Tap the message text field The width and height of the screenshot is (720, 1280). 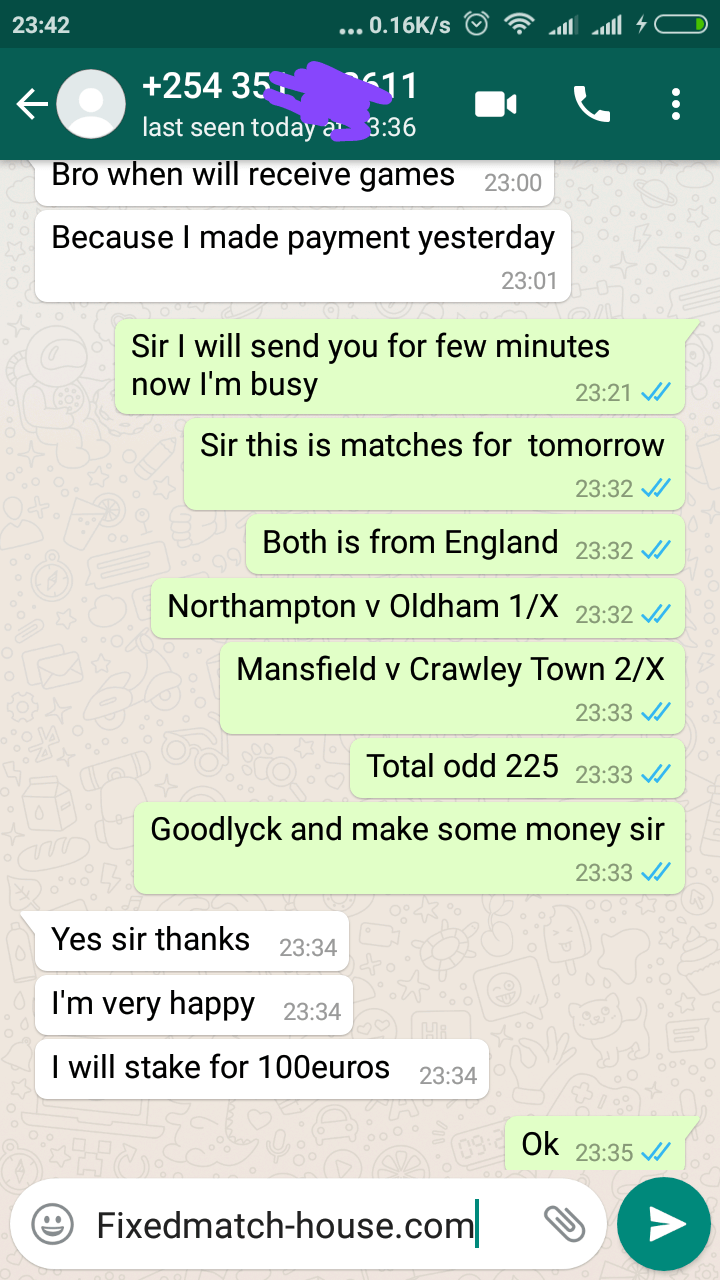[x=310, y=1225]
